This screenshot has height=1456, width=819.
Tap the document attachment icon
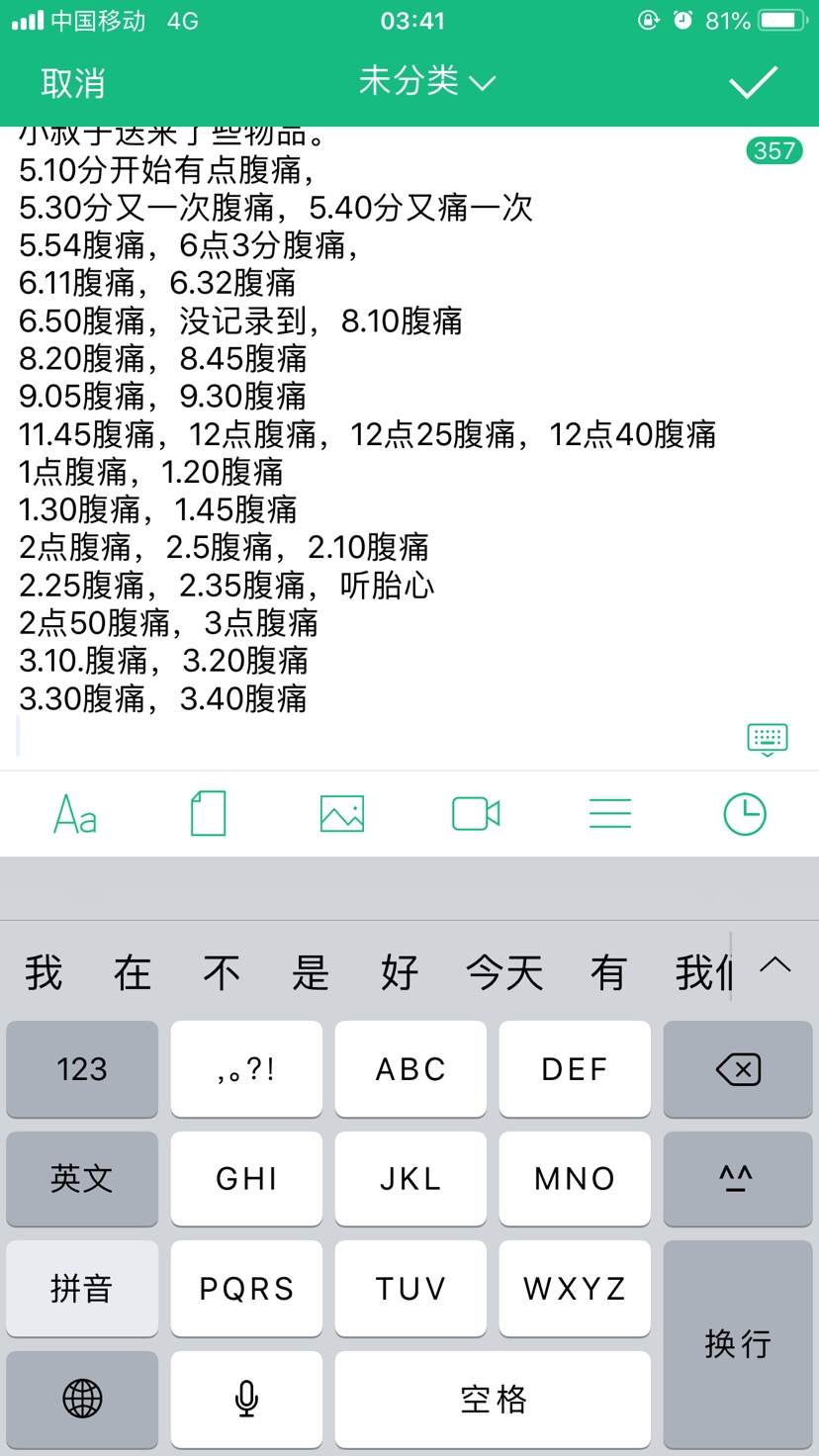click(208, 814)
